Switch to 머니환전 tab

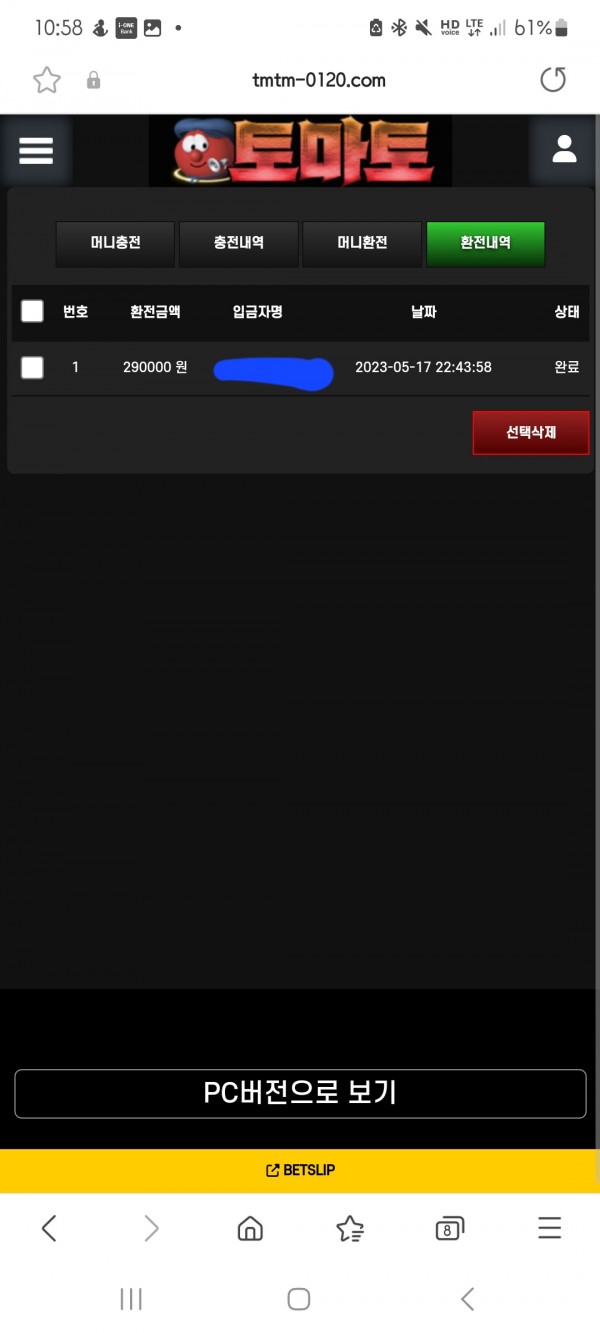click(x=362, y=243)
